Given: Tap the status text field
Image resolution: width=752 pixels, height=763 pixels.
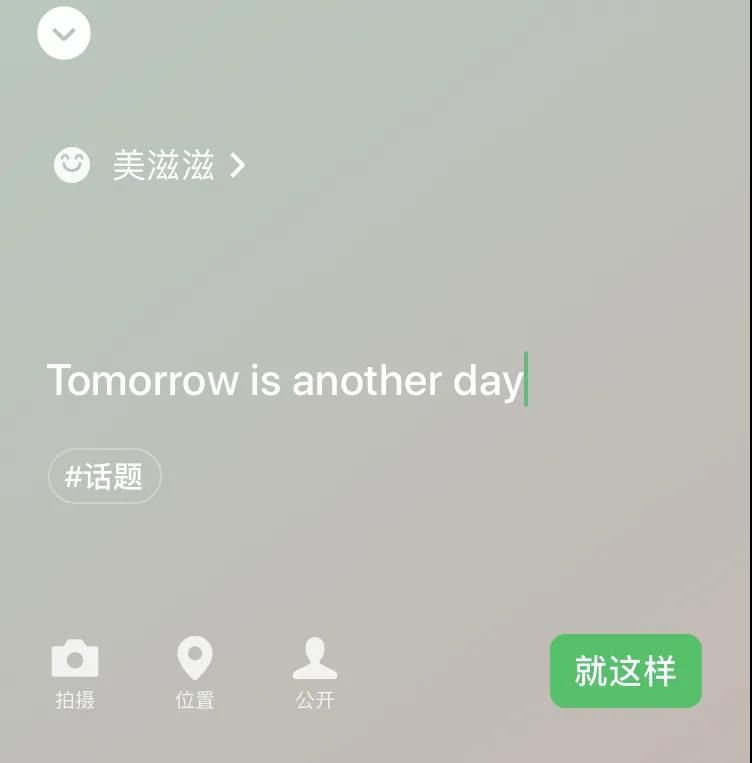Looking at the screenshot, I should (x=285, y=380).
